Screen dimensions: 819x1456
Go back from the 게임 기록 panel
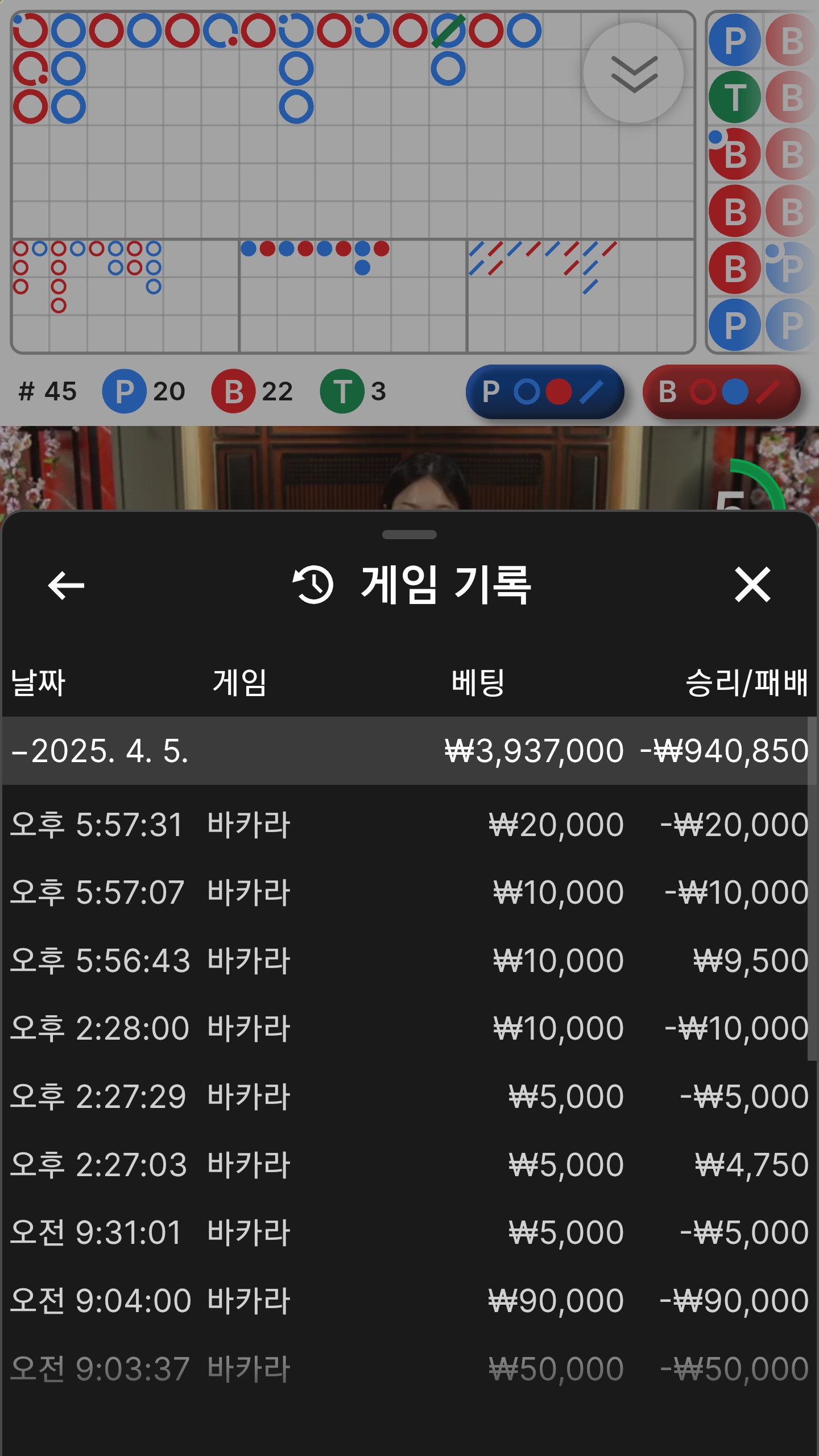tap(66, 585)
